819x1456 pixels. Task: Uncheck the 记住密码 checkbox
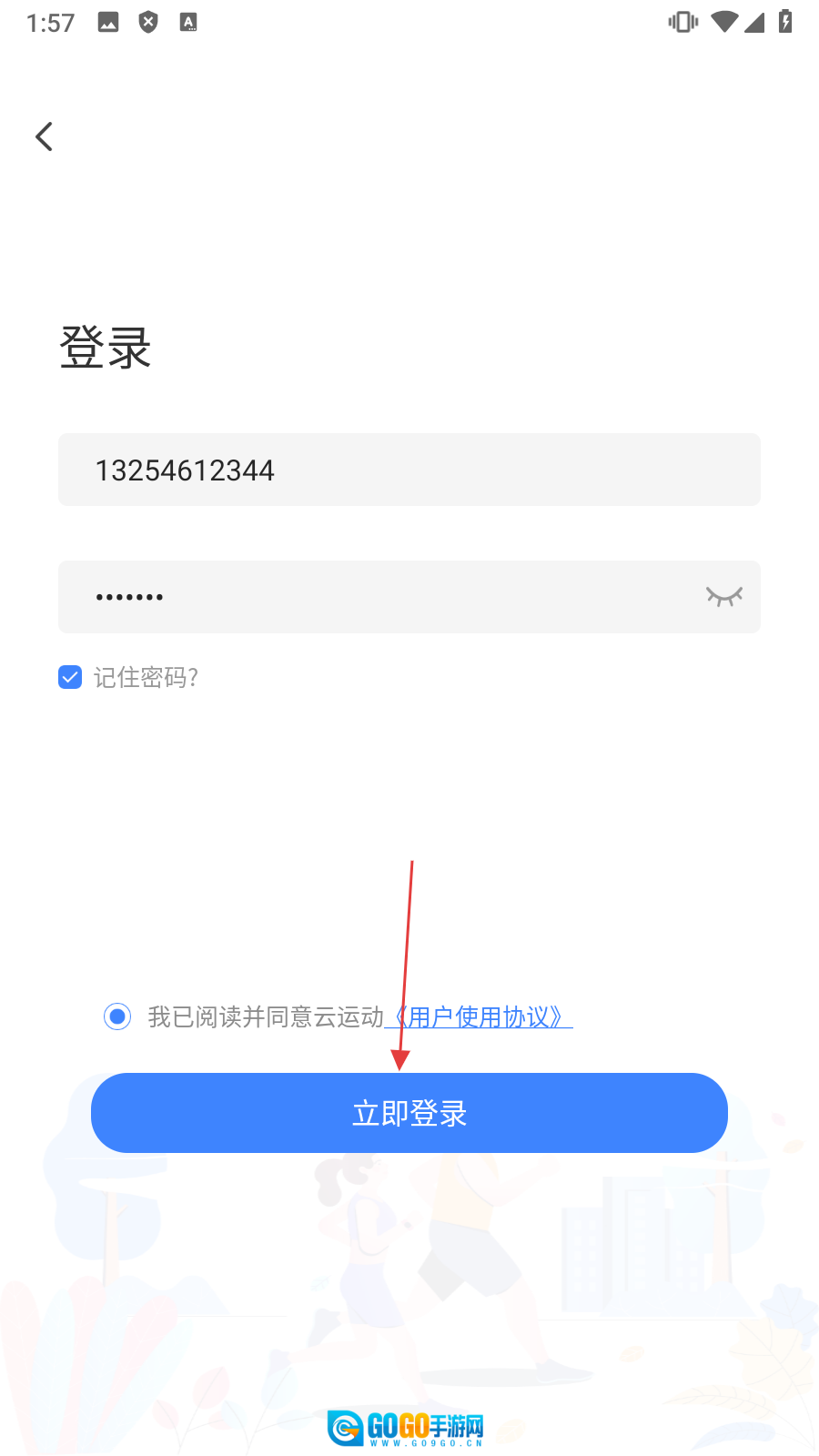point(70,677)
